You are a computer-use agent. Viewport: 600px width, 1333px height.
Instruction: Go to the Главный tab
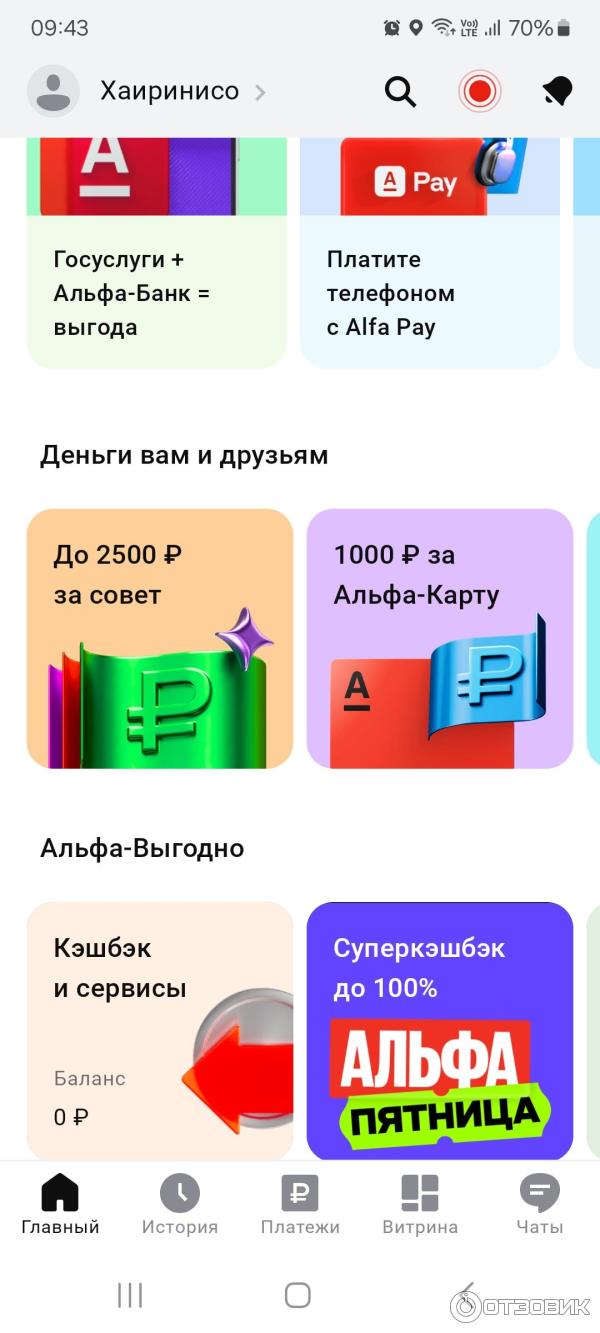click(60, 1205)
